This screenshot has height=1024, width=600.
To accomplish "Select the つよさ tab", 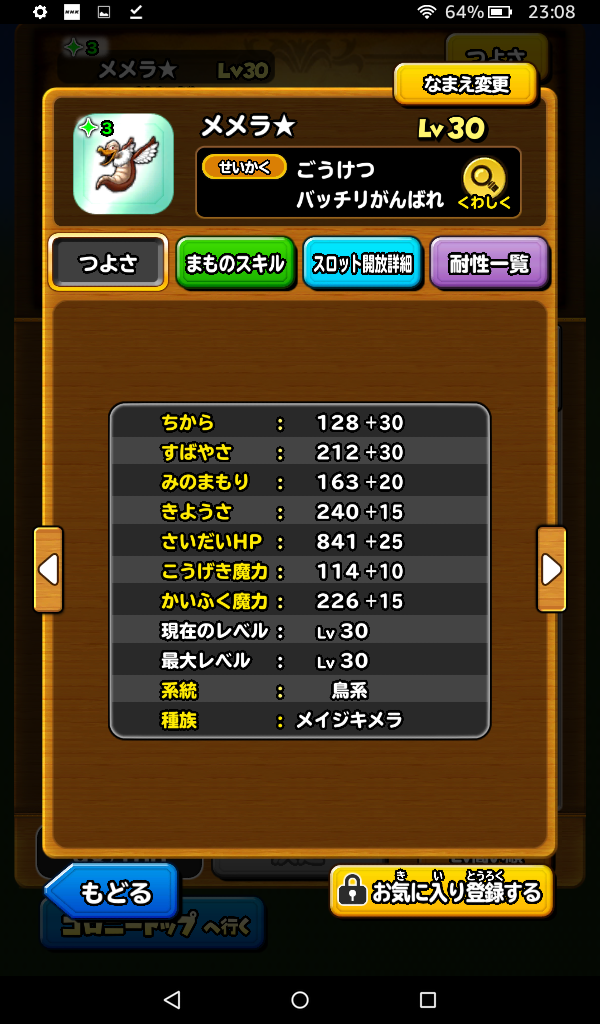I will pyautogui.click(x=108, y=264).
